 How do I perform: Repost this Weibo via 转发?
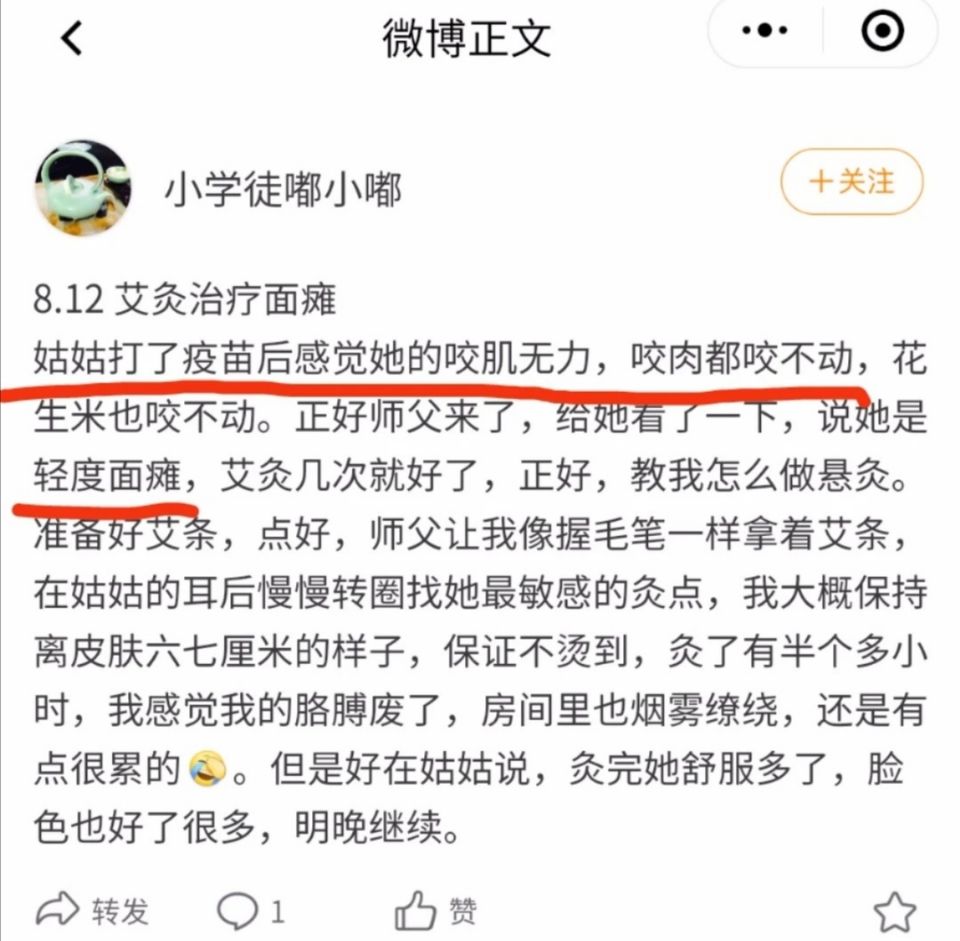(93, 911)
